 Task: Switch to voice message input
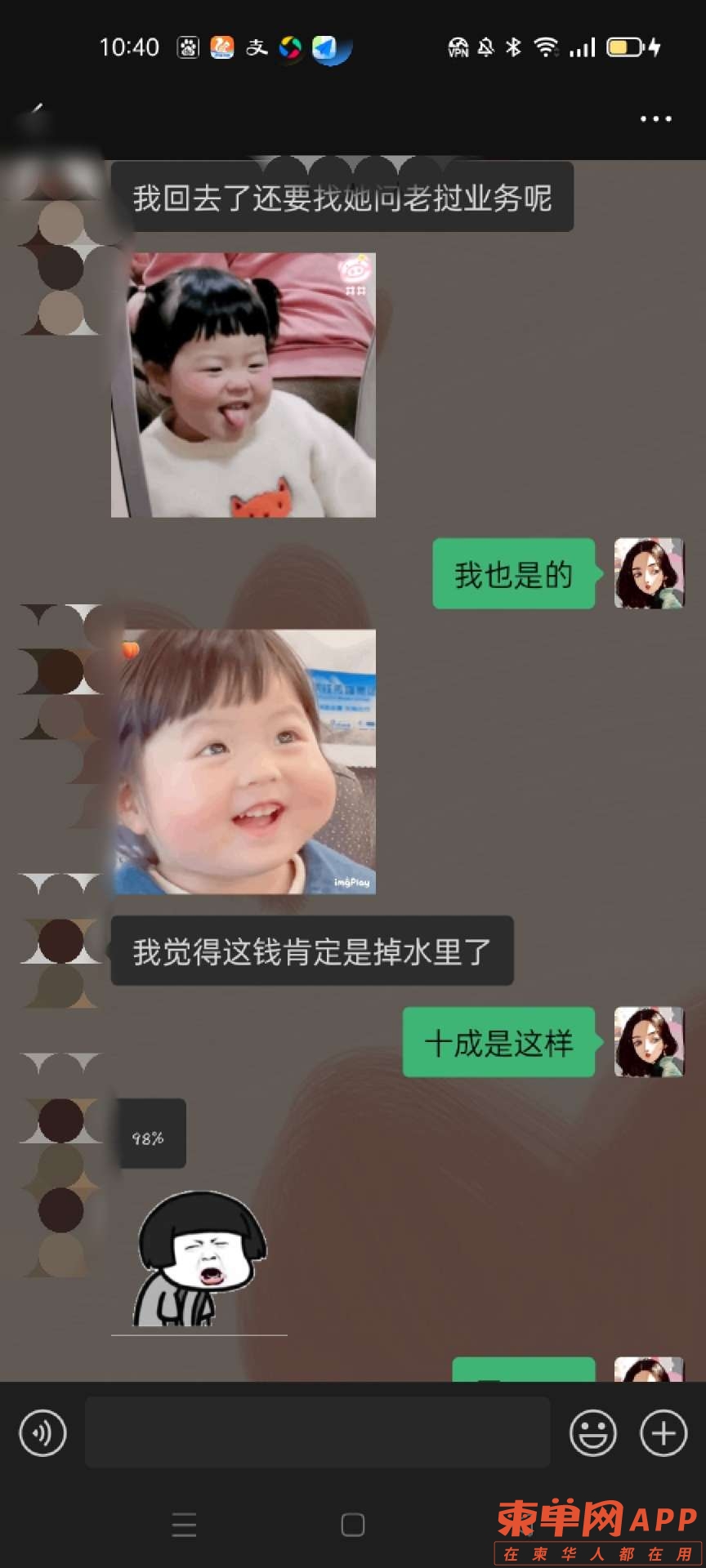click(42, 1432)
